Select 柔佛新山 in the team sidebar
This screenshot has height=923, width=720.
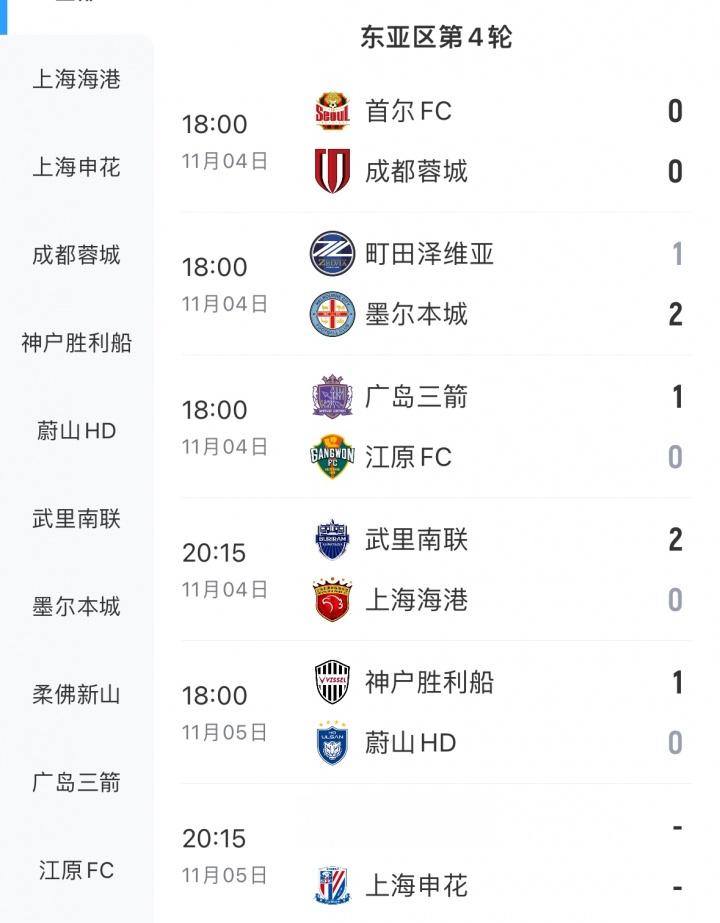click(76, 695)
